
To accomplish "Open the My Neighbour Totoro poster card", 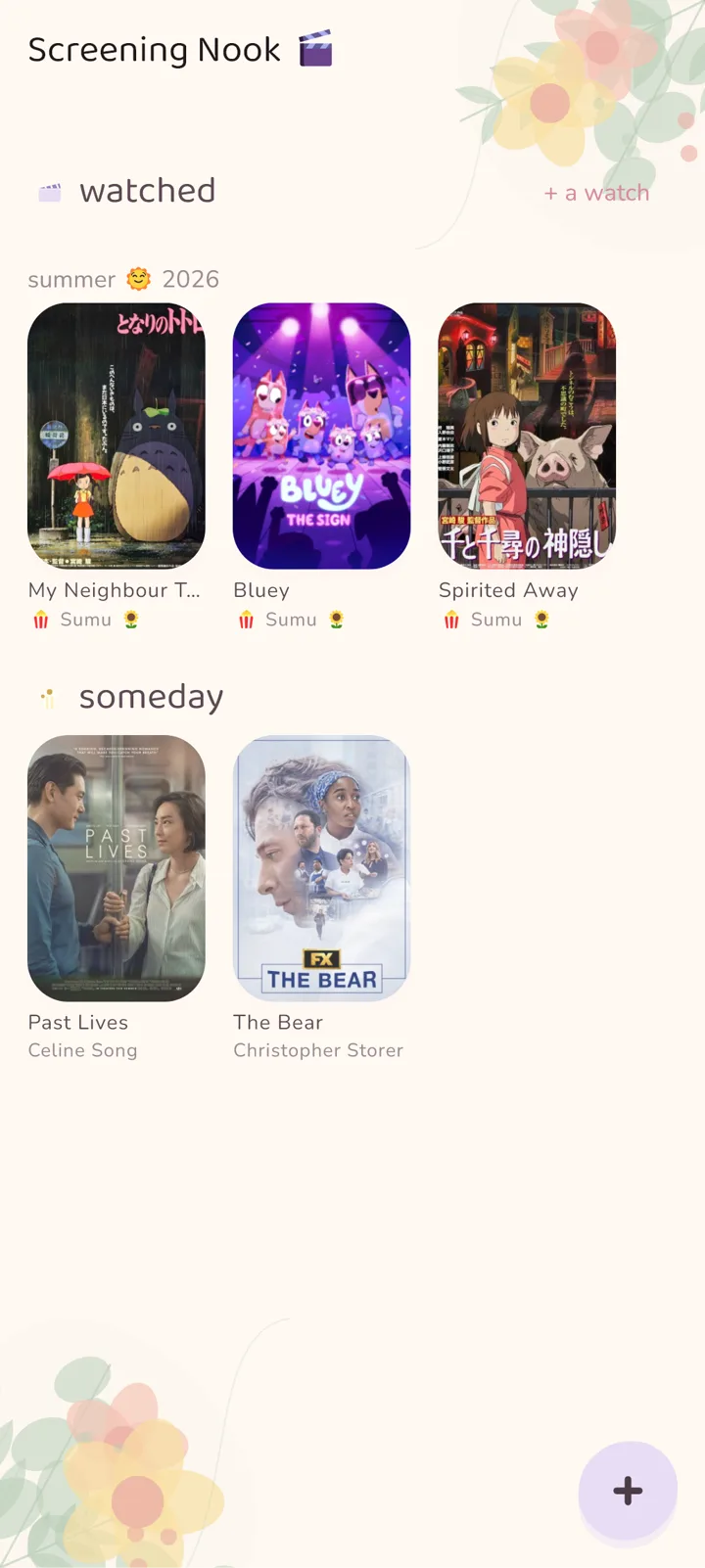I will tap(117, 436).
